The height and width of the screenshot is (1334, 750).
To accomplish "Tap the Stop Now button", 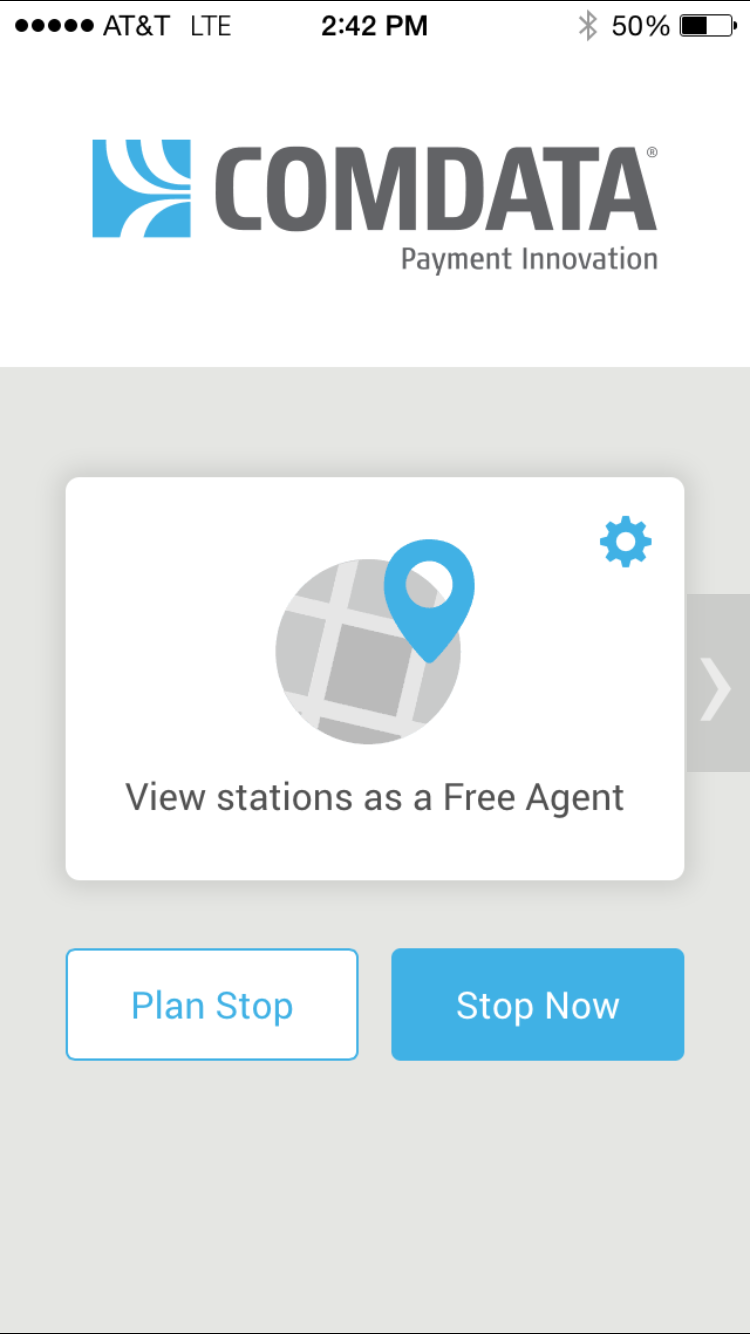I will pyautogui.click(x=537, y=1005).
